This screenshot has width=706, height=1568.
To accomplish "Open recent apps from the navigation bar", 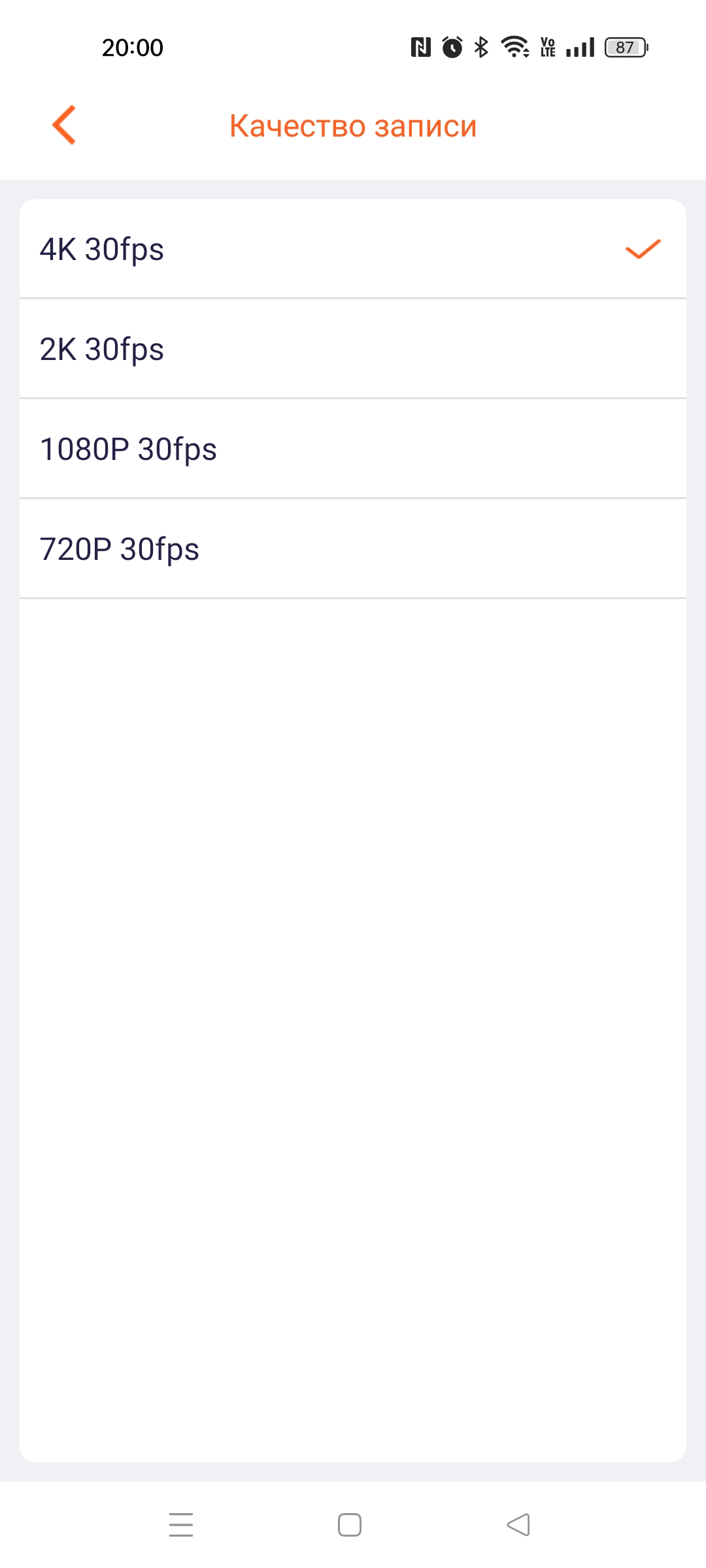I will click(181, 1525).
